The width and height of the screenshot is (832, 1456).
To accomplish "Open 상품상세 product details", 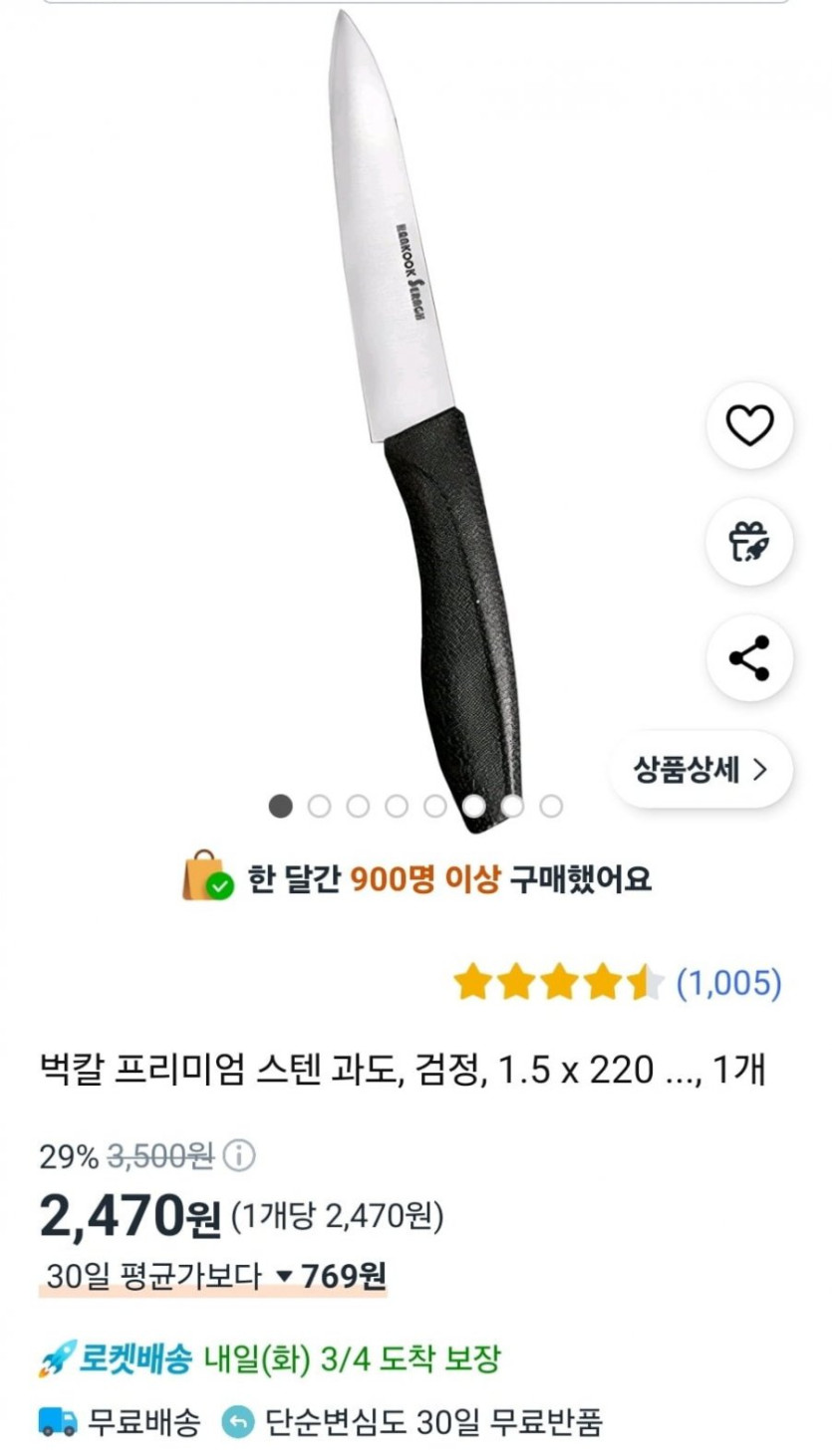I will (700, 770).
